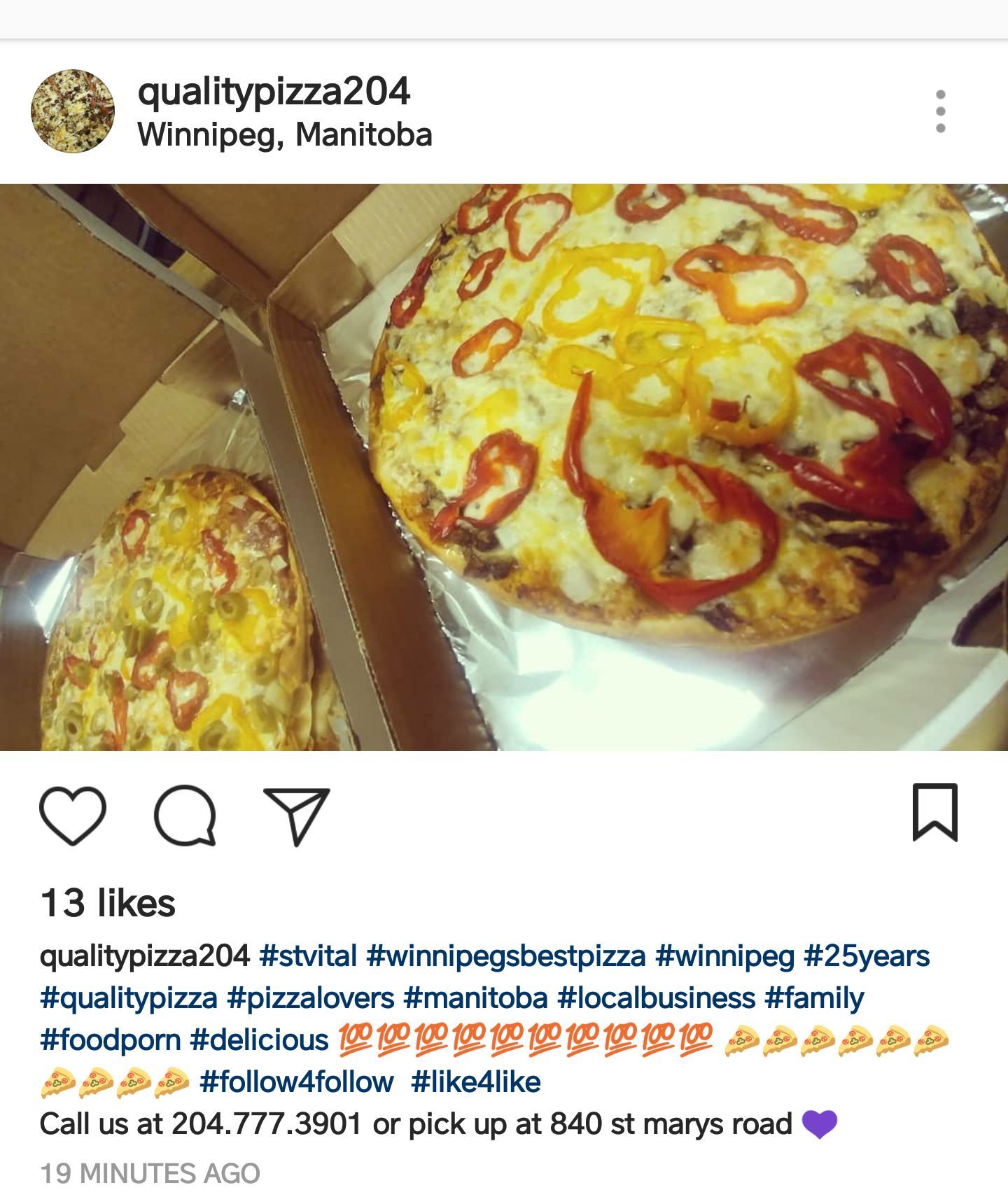The height and width of the screenshot is (1204, 1008).
Task: Open qualitypizza204 profile picture
Action: pos(73,111)
